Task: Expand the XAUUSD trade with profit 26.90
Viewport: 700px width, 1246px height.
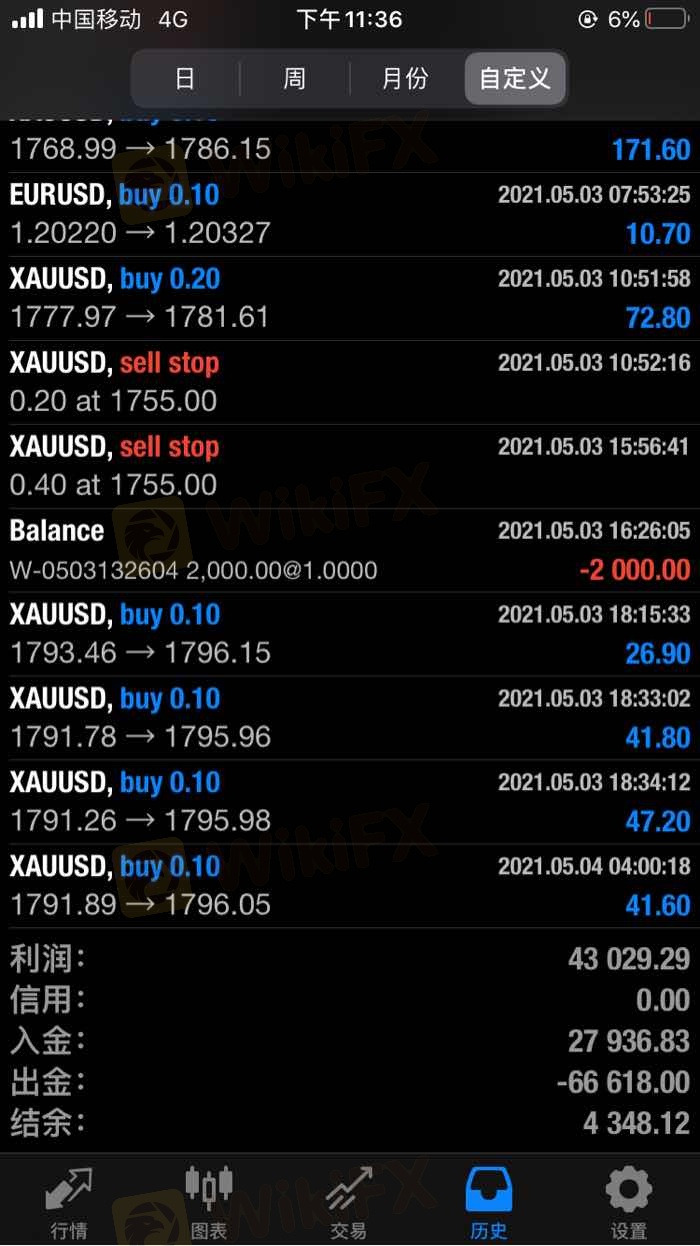Action: pyautogui.click(x=350, y=634)
